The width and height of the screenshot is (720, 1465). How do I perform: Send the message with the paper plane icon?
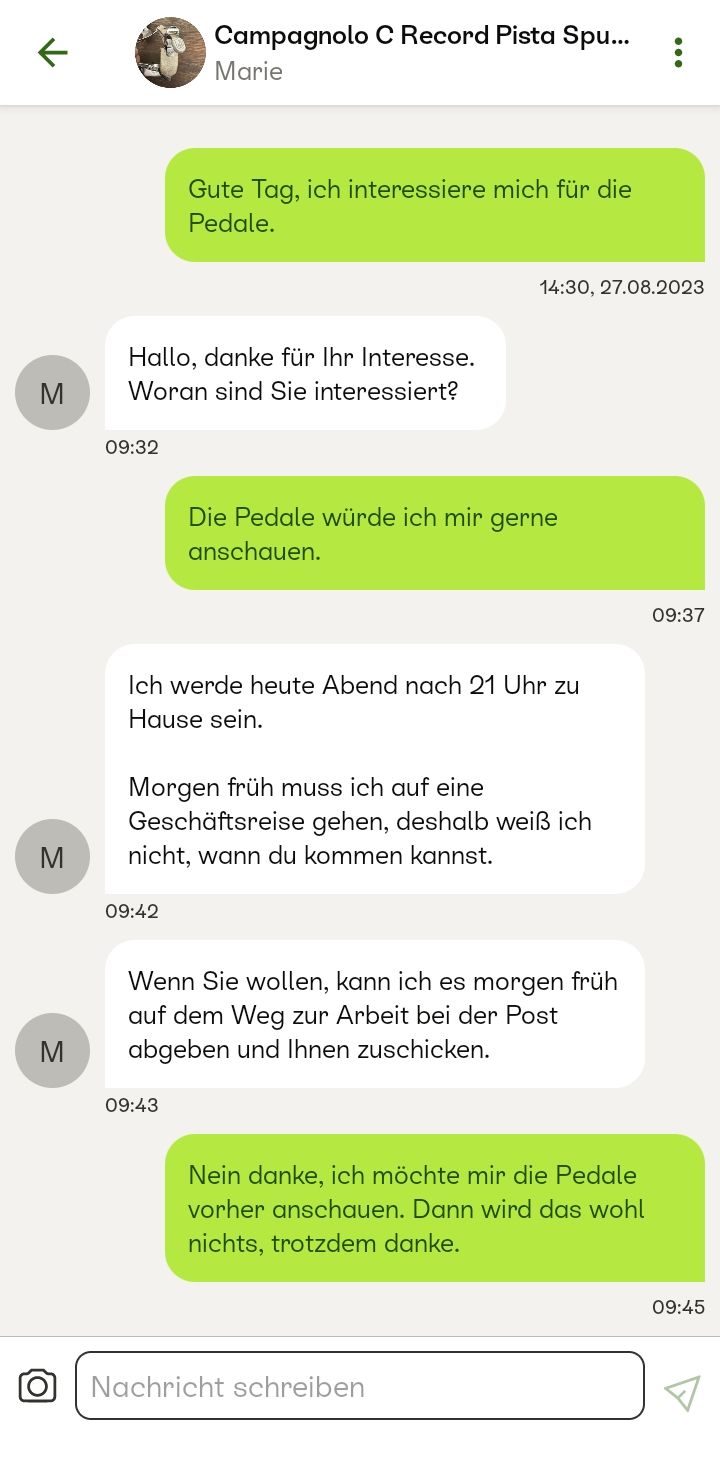pyautogui.click(x=682, y=1391)
